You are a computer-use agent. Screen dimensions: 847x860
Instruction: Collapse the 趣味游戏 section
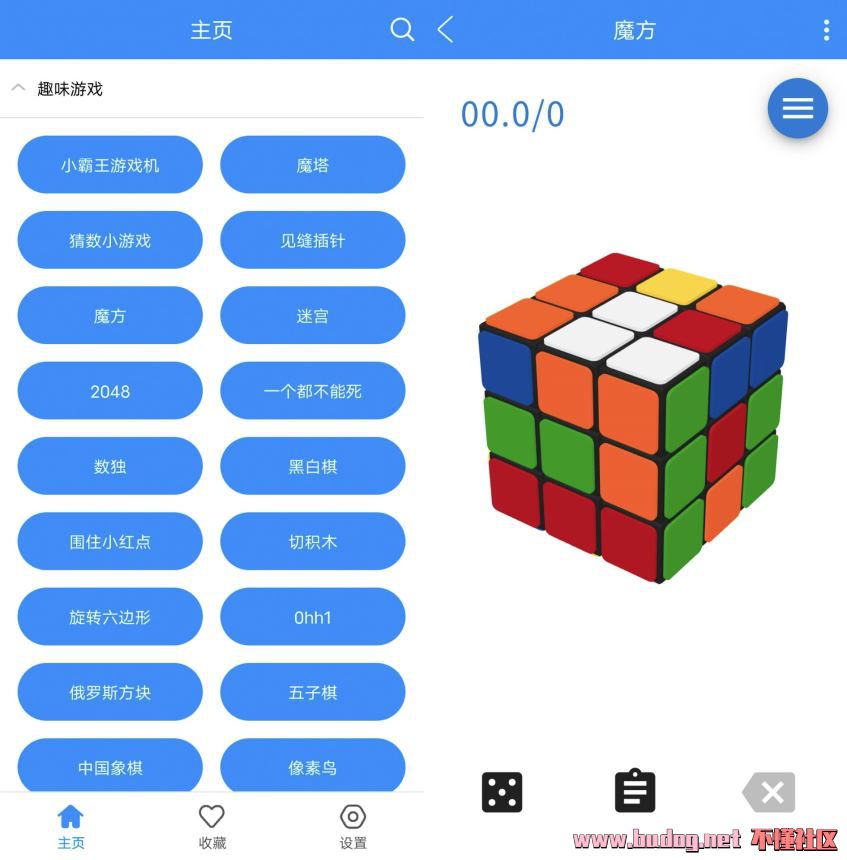[18, 89]
